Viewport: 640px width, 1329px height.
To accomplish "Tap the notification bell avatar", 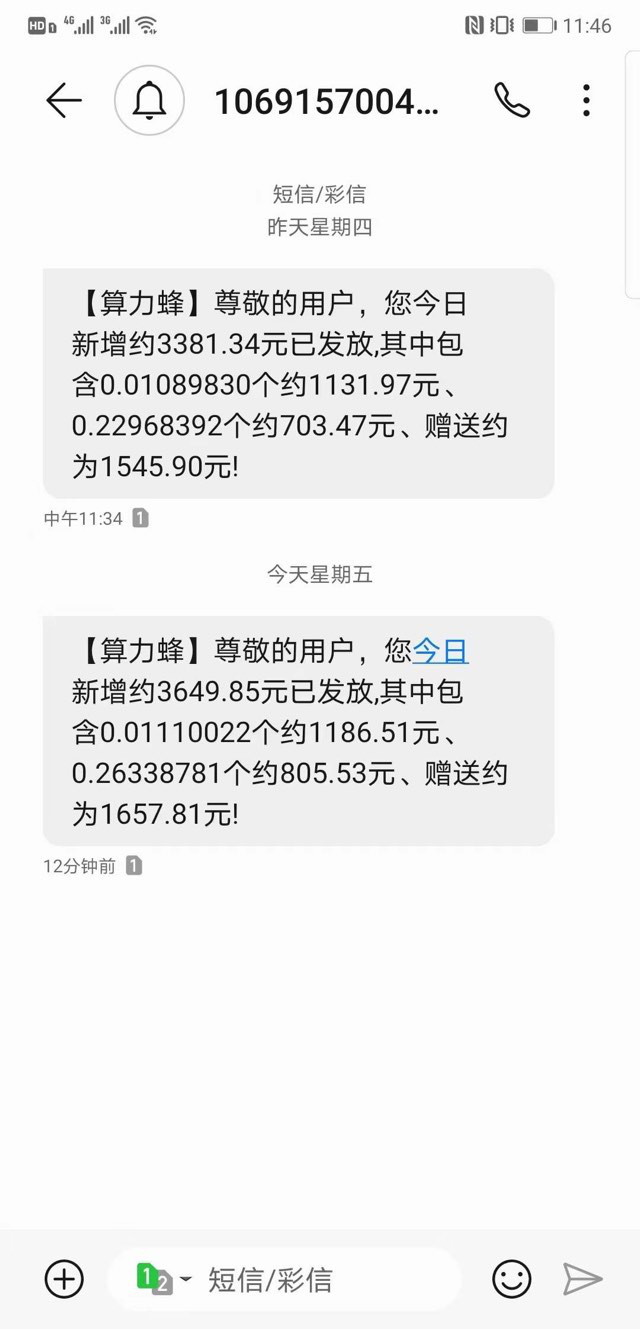I will (150, 101).
